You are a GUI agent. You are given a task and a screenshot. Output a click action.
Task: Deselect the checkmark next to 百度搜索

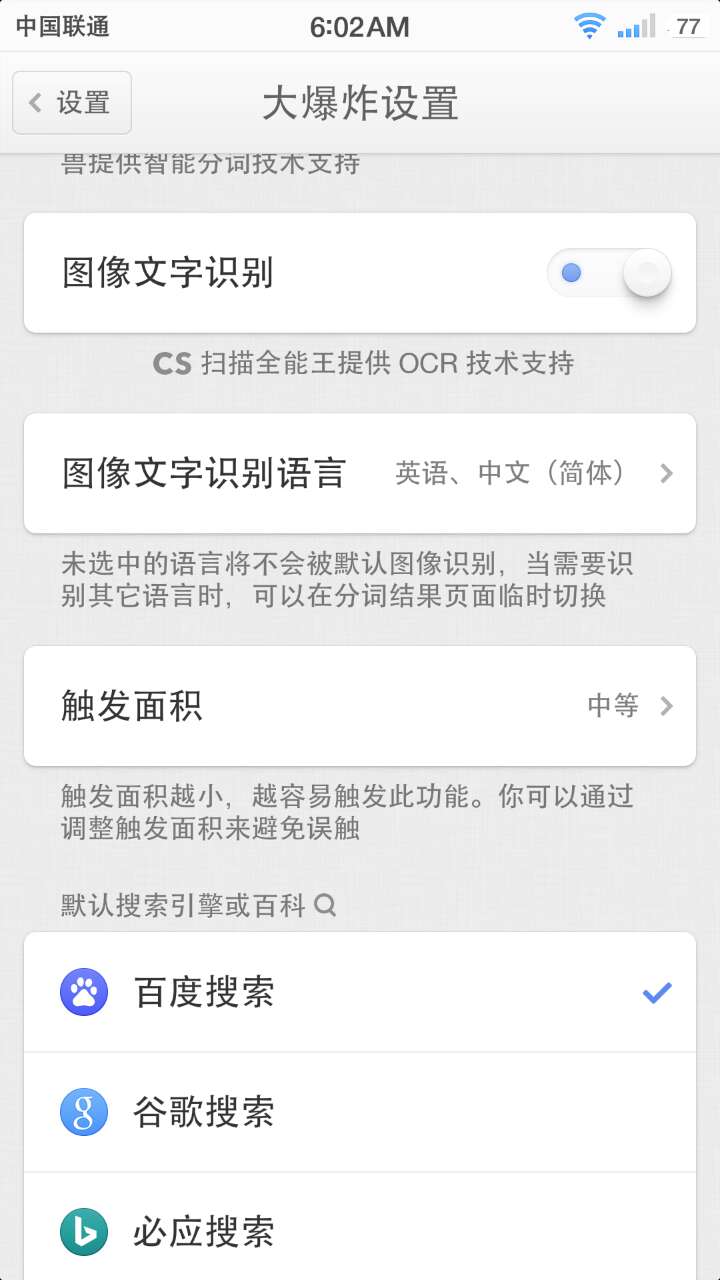pyautogui.click(x=657, y=991)
